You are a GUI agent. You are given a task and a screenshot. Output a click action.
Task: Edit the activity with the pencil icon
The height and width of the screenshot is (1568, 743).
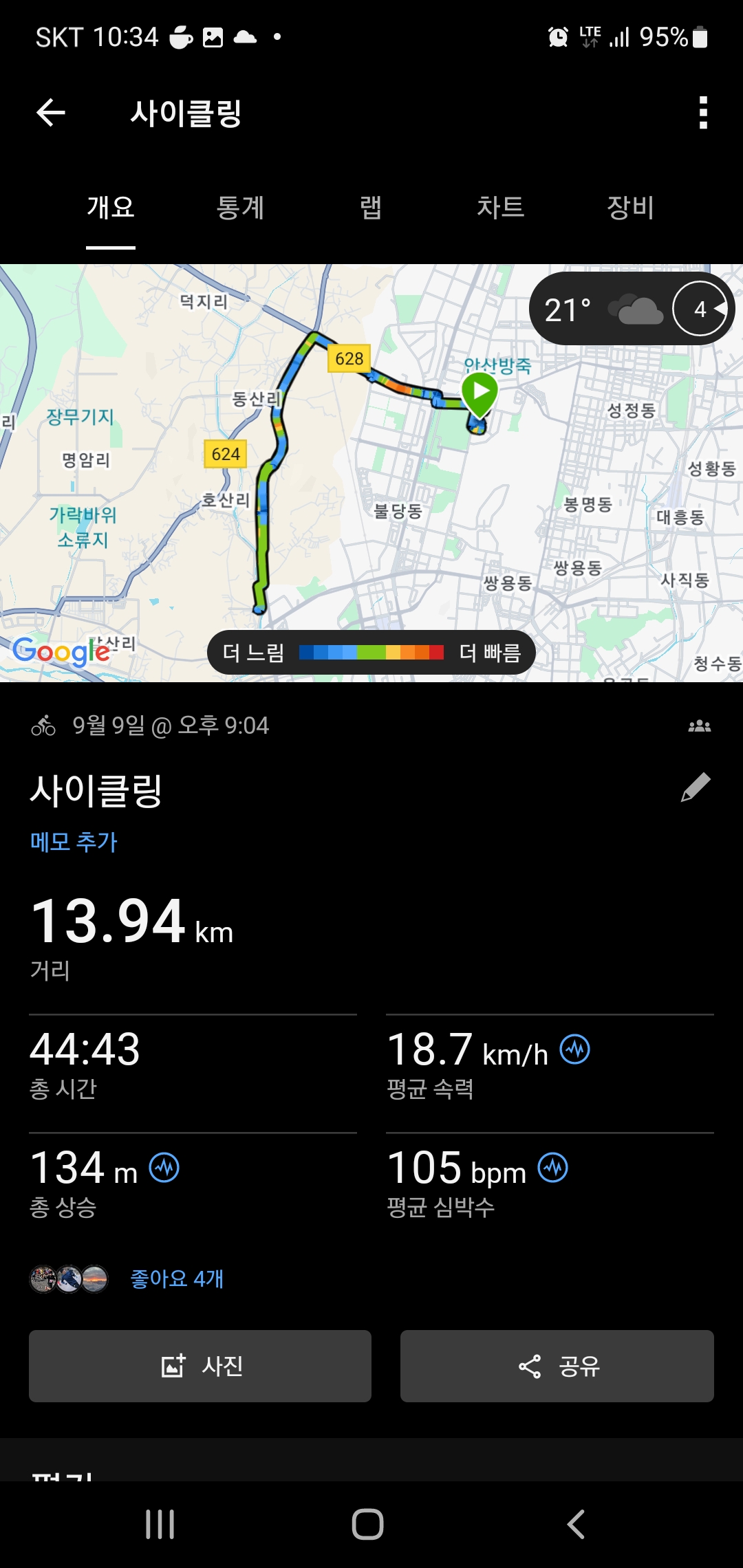696,787
